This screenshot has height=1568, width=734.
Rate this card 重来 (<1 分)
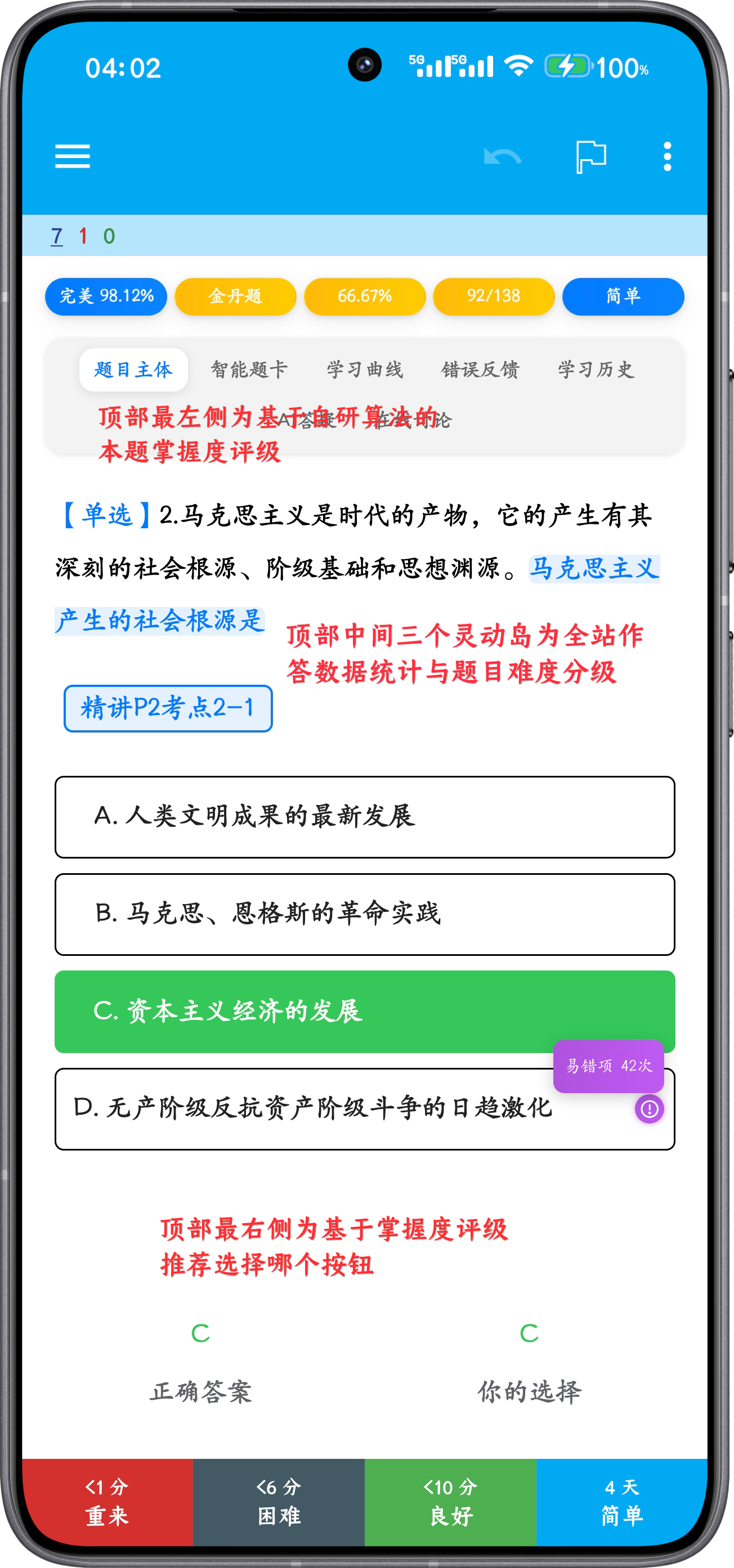pyautogui.click(x=107, y=1502)
